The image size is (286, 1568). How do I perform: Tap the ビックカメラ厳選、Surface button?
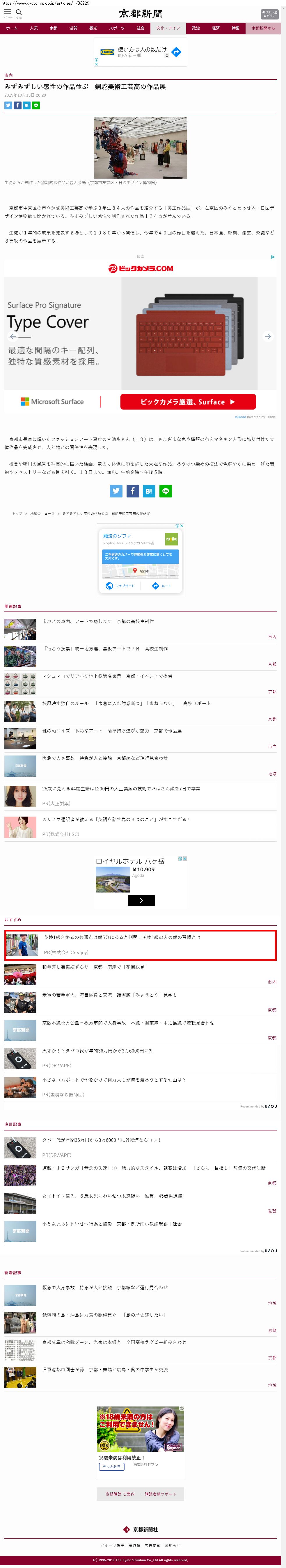point(187,402)
